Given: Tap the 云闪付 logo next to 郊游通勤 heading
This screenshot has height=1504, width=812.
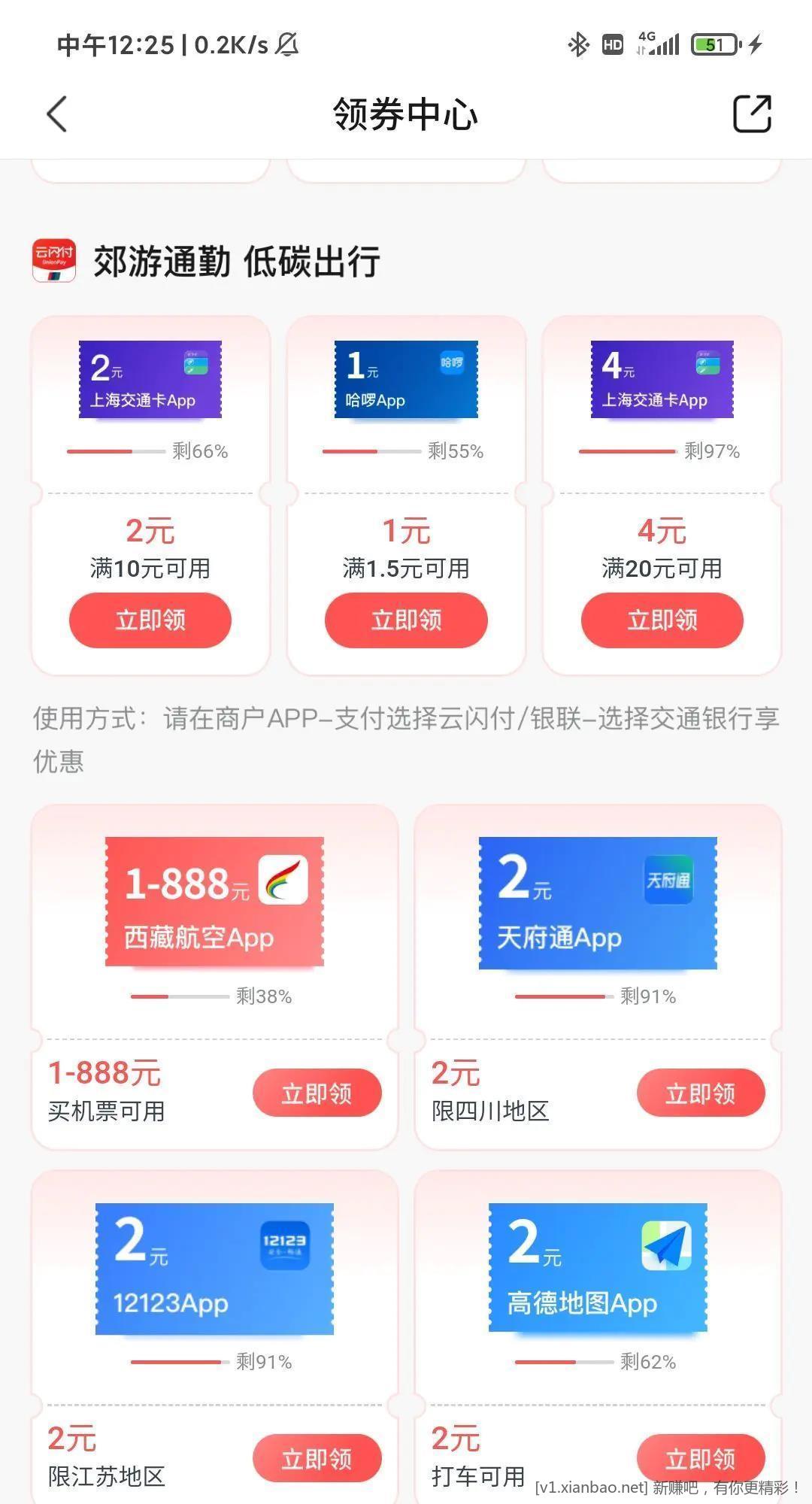Looking at the screenshot, I should coord(53,262).
